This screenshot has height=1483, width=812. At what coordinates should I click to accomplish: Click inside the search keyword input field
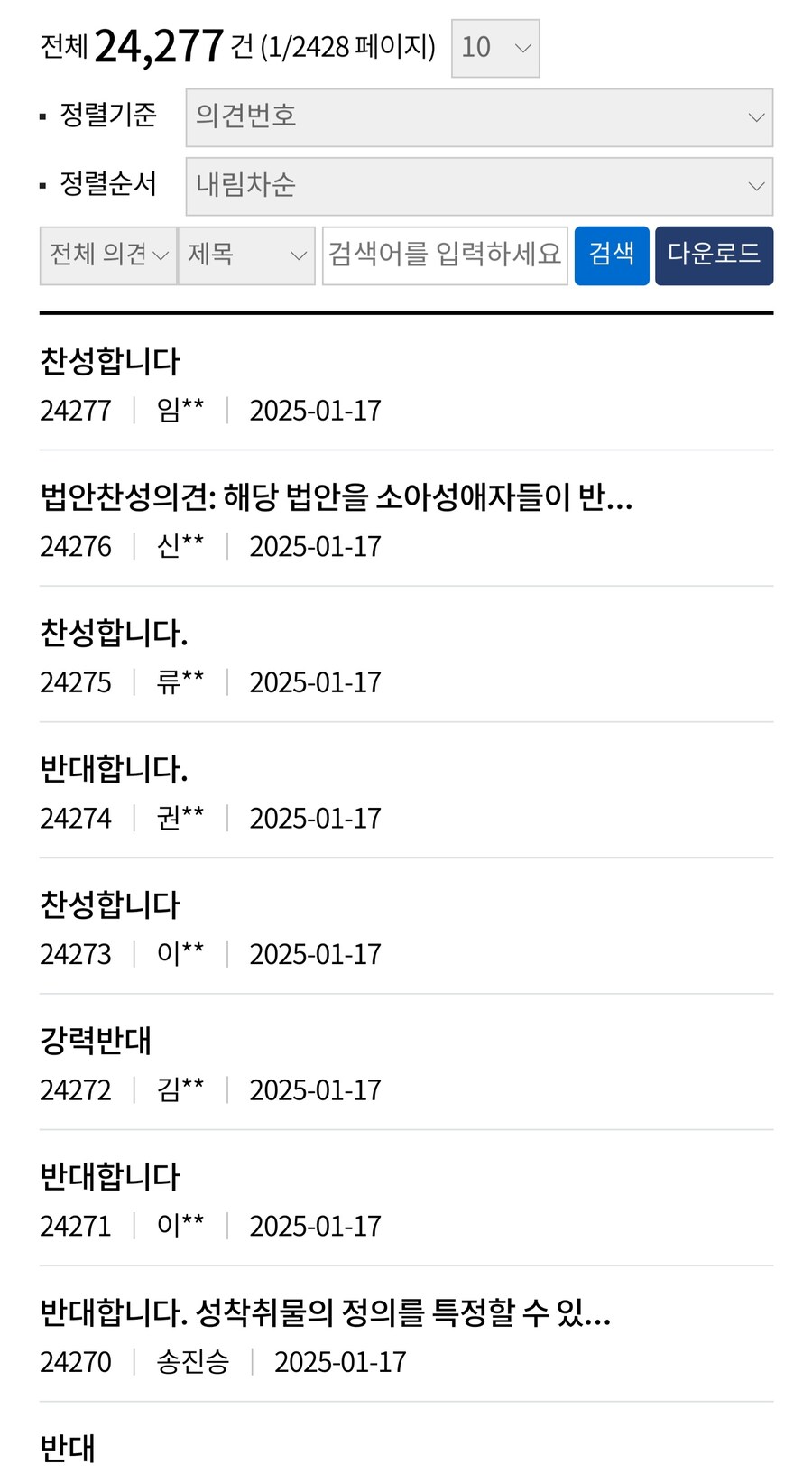tap(444, 255)
